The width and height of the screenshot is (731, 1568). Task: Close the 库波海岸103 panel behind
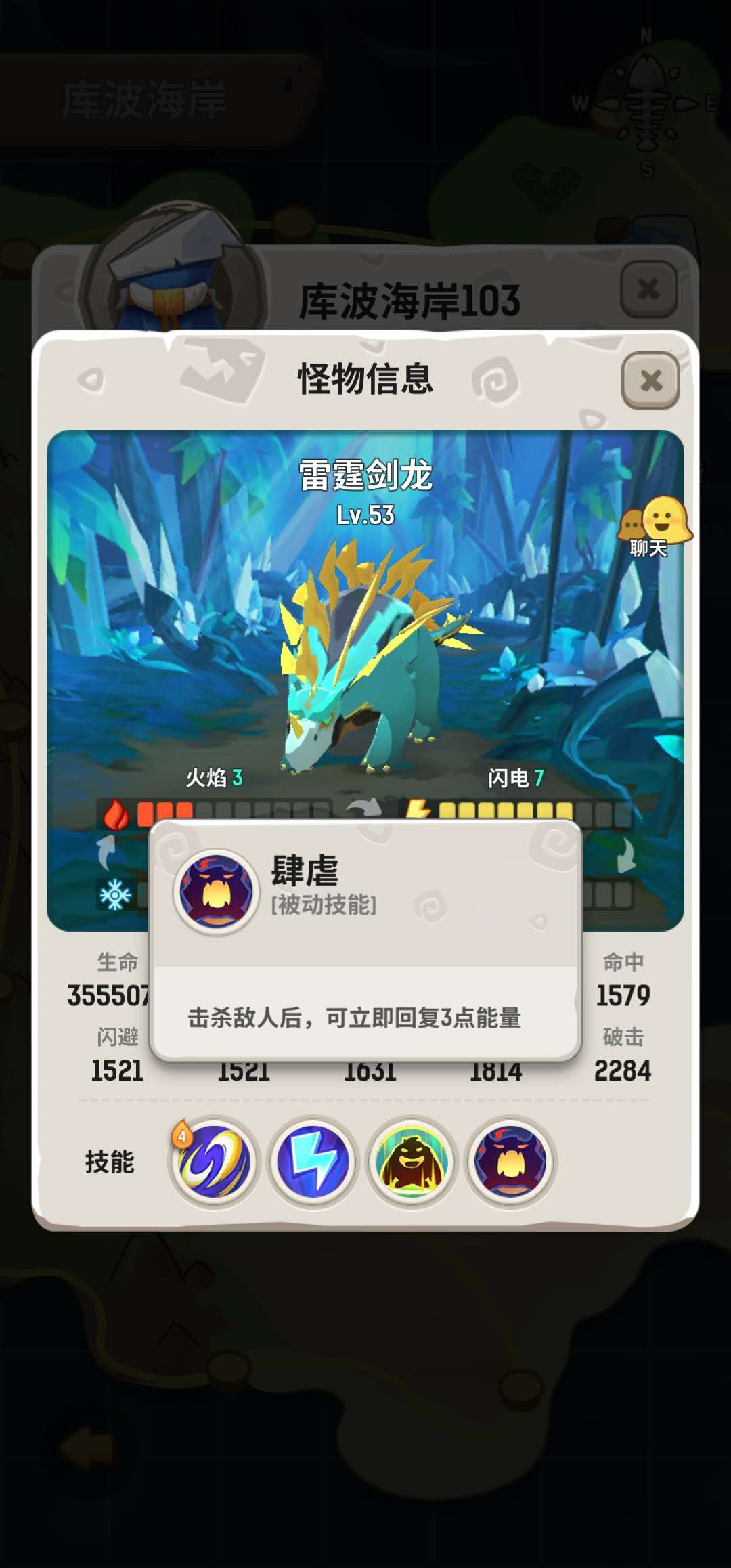[x=648, y=289]
